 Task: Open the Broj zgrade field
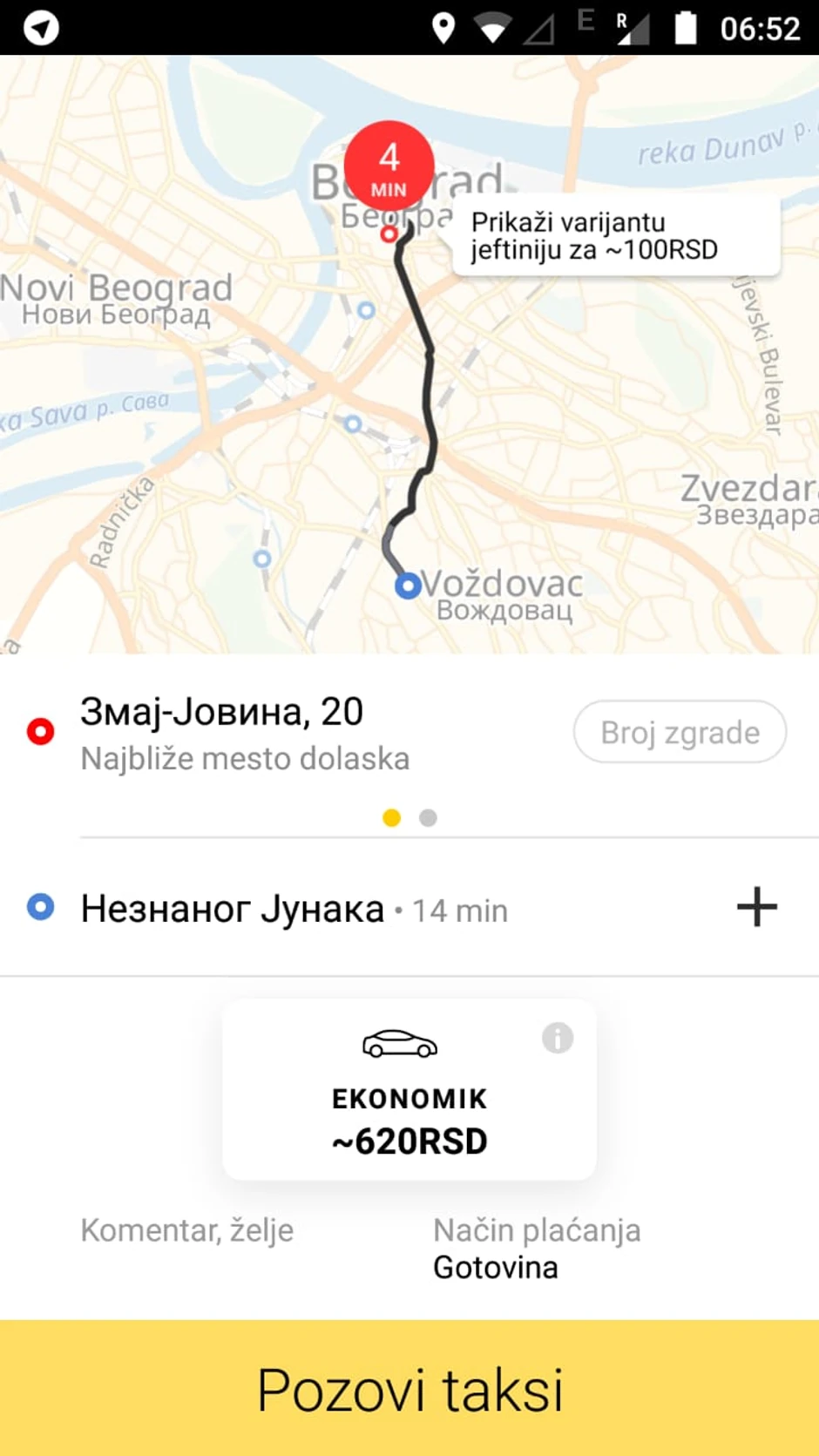click(x=680, y=732)
